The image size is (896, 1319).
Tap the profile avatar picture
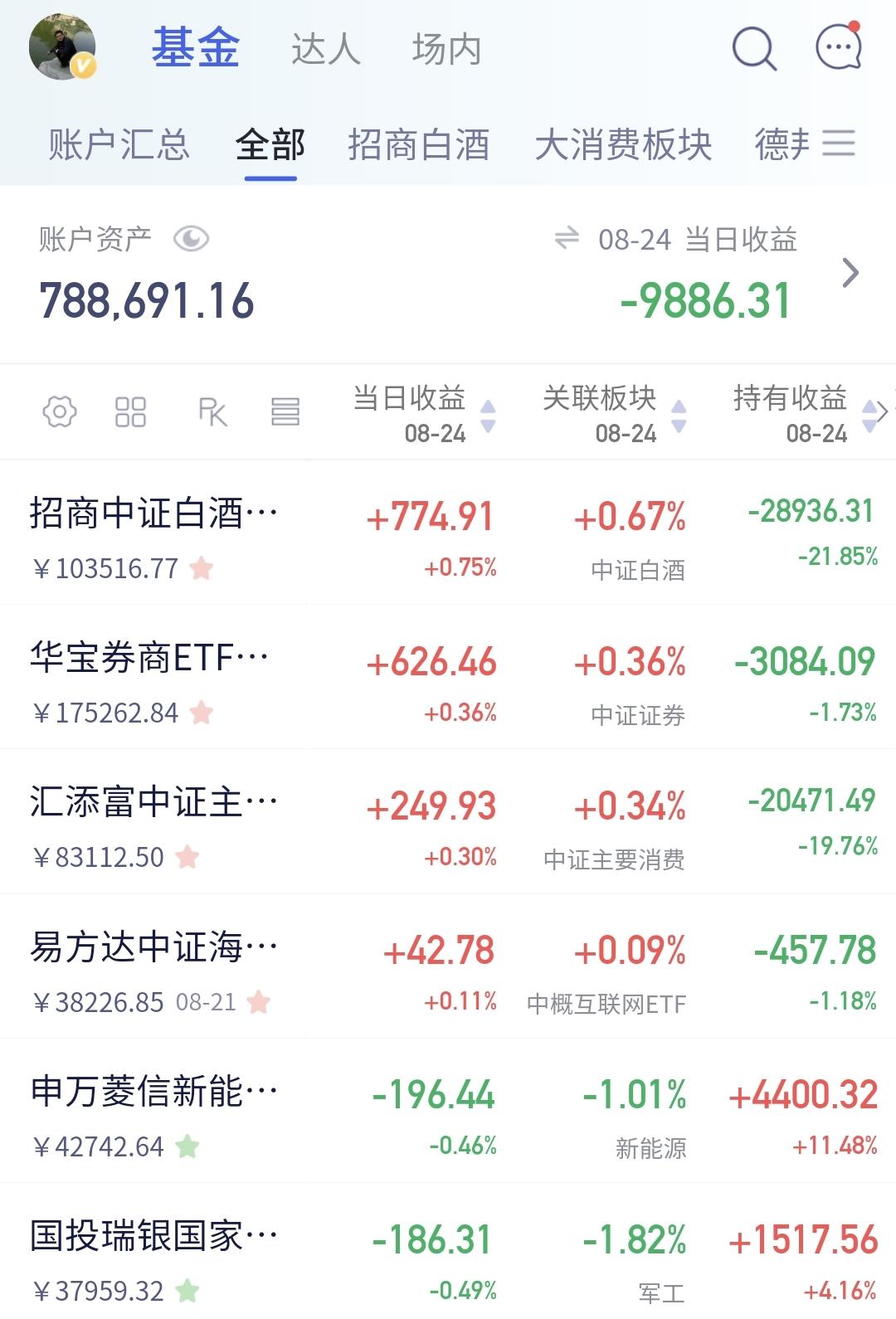pyautogui.click(x=63, y=47)
